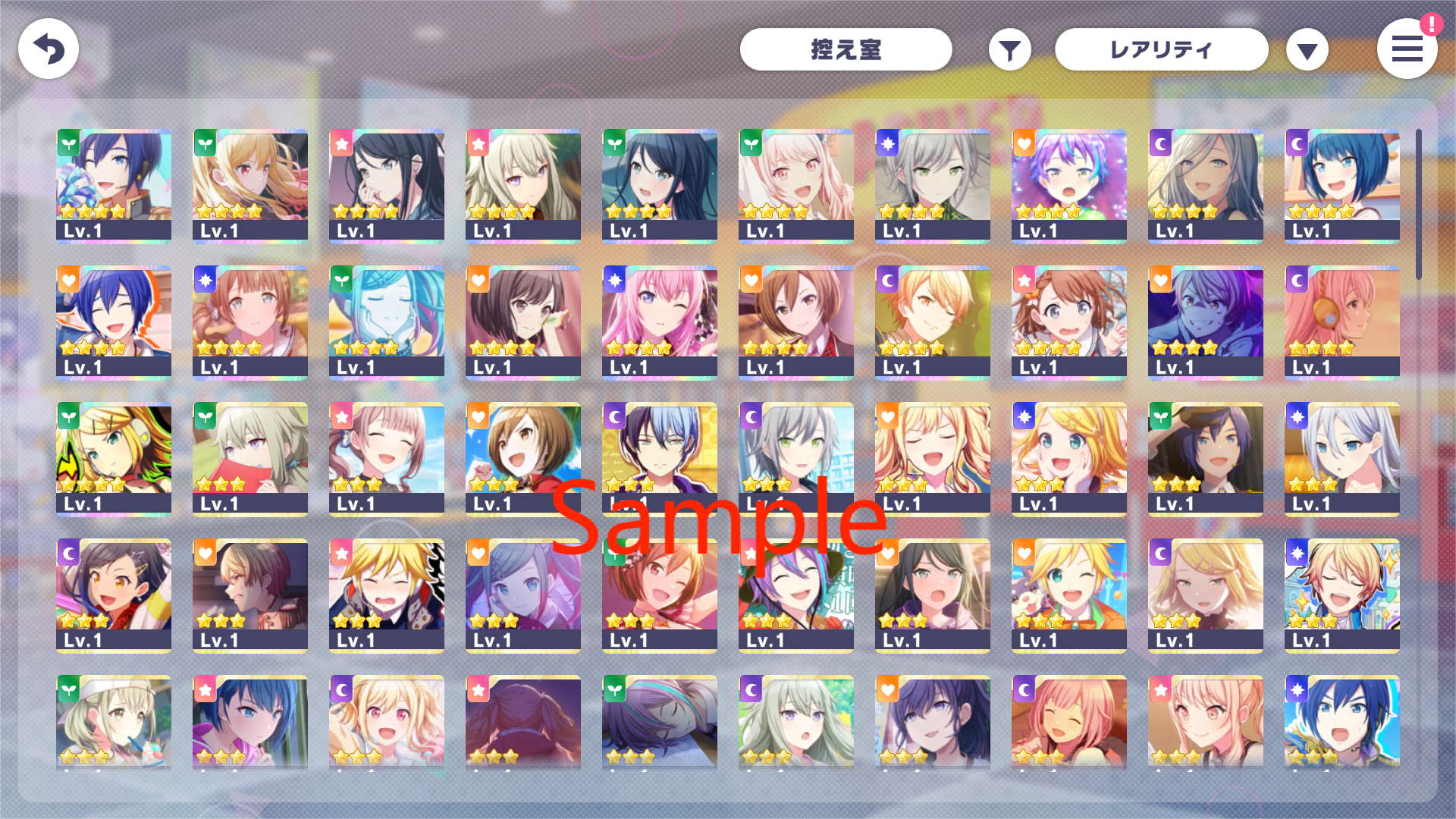Select the blonde boy card with black spiky background
This screenshot has width=1456, height=819.
(386, 595)
